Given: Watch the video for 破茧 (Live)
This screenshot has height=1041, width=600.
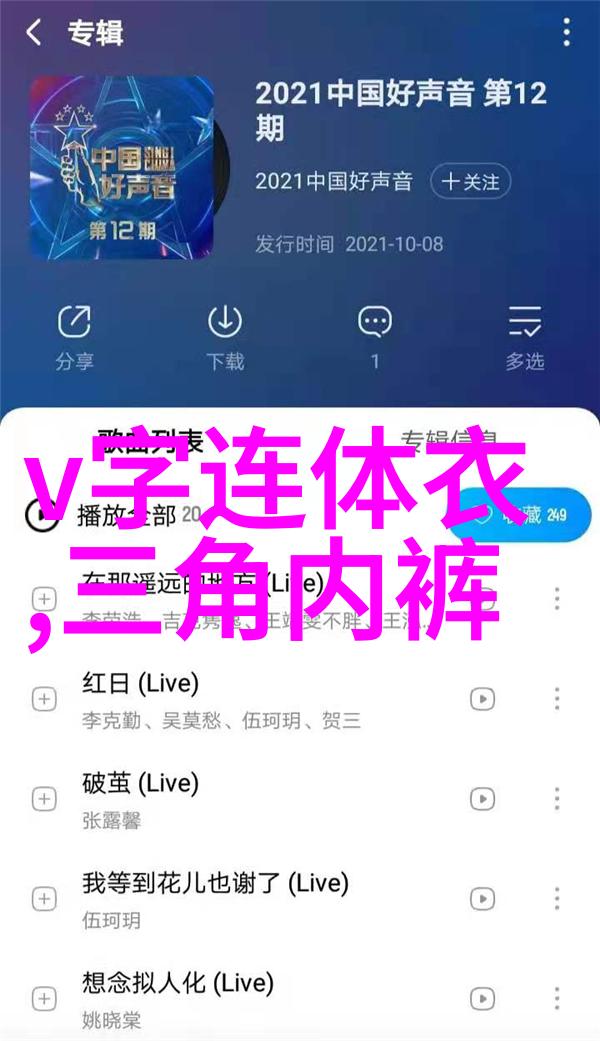Looking at the screenshot, I should point(482,797).
